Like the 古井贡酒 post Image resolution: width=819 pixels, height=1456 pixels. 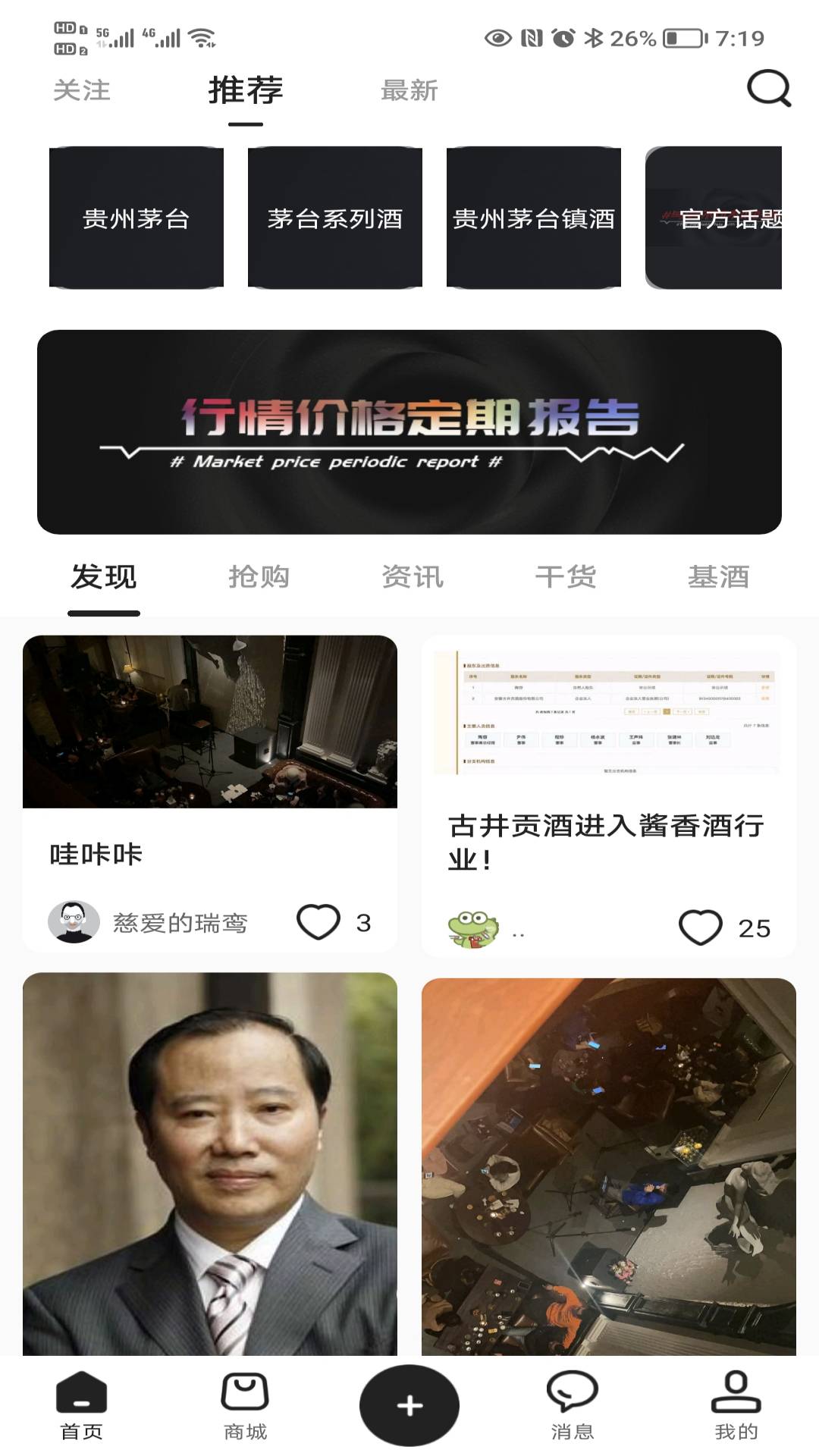(x=700, y=927)
